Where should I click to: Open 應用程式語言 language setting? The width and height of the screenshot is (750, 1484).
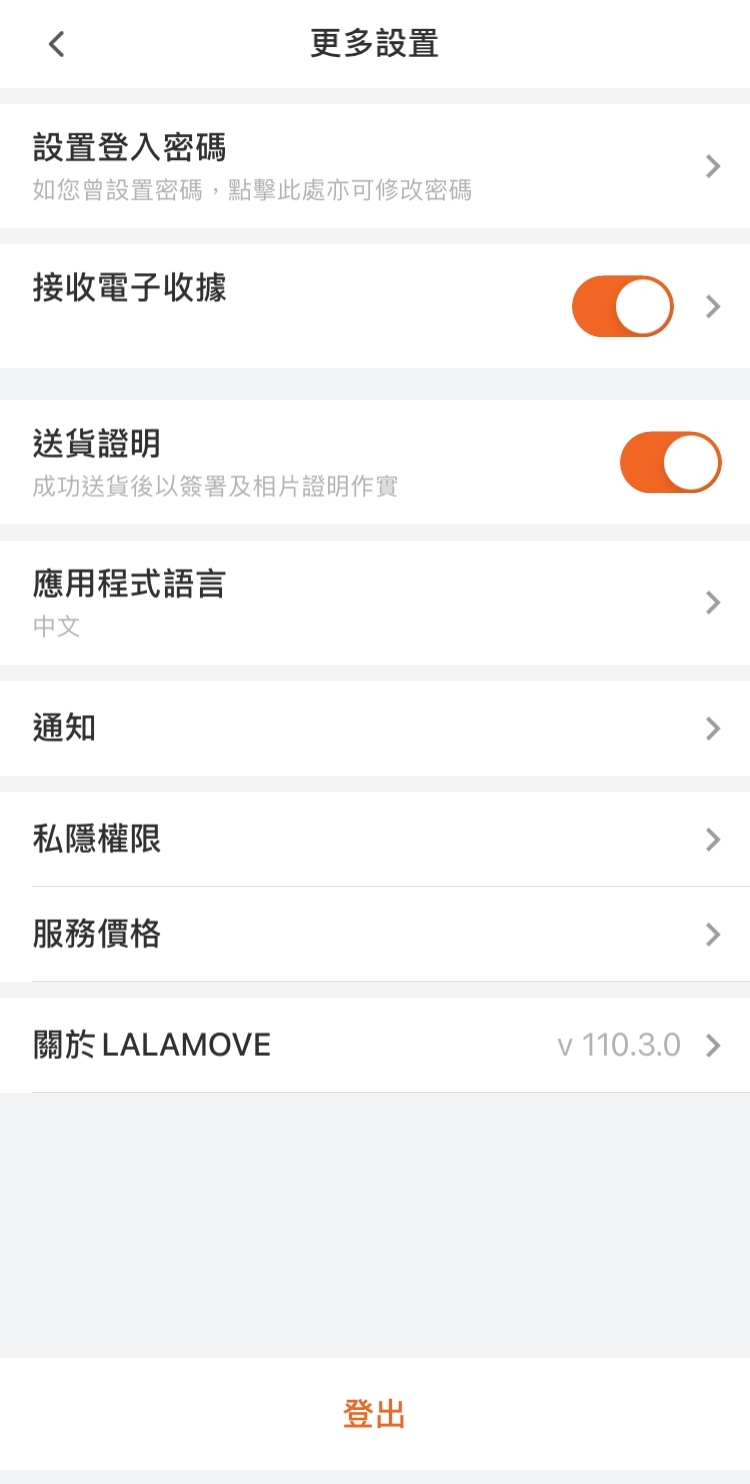point(375,602)
